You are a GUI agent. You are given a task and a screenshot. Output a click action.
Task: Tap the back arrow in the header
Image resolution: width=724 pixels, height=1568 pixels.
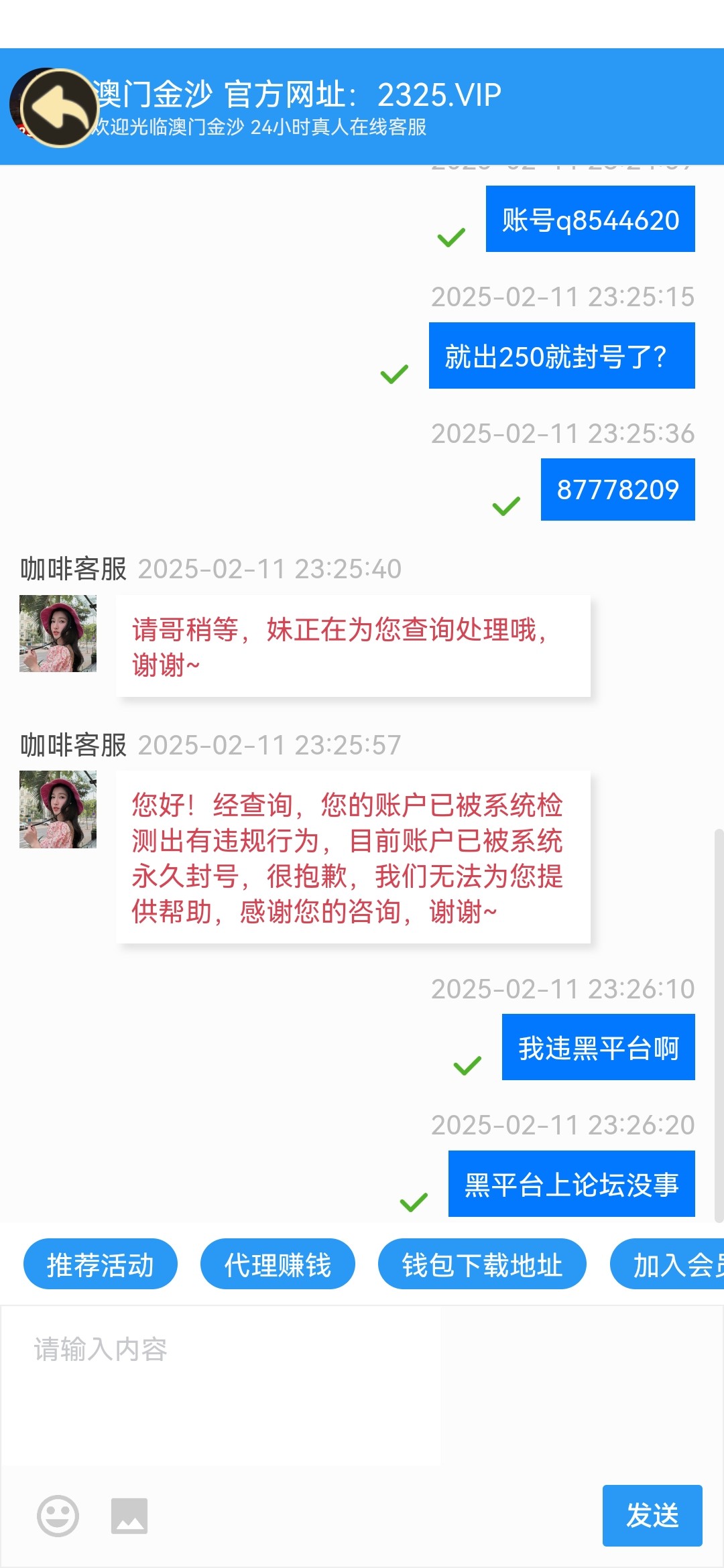59,108
